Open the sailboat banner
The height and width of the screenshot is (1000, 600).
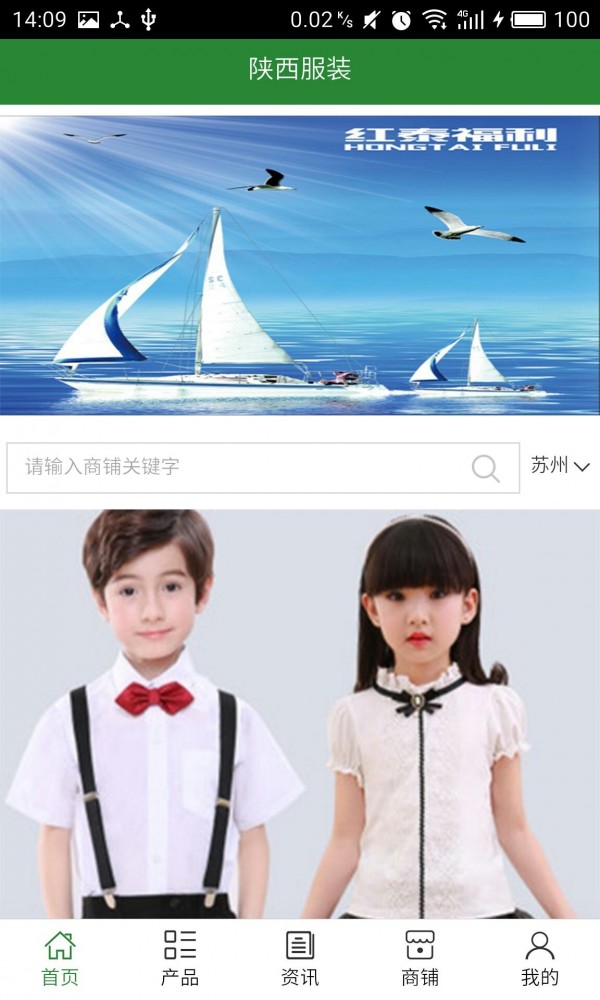pyautogui.click(x=300, y=265)
